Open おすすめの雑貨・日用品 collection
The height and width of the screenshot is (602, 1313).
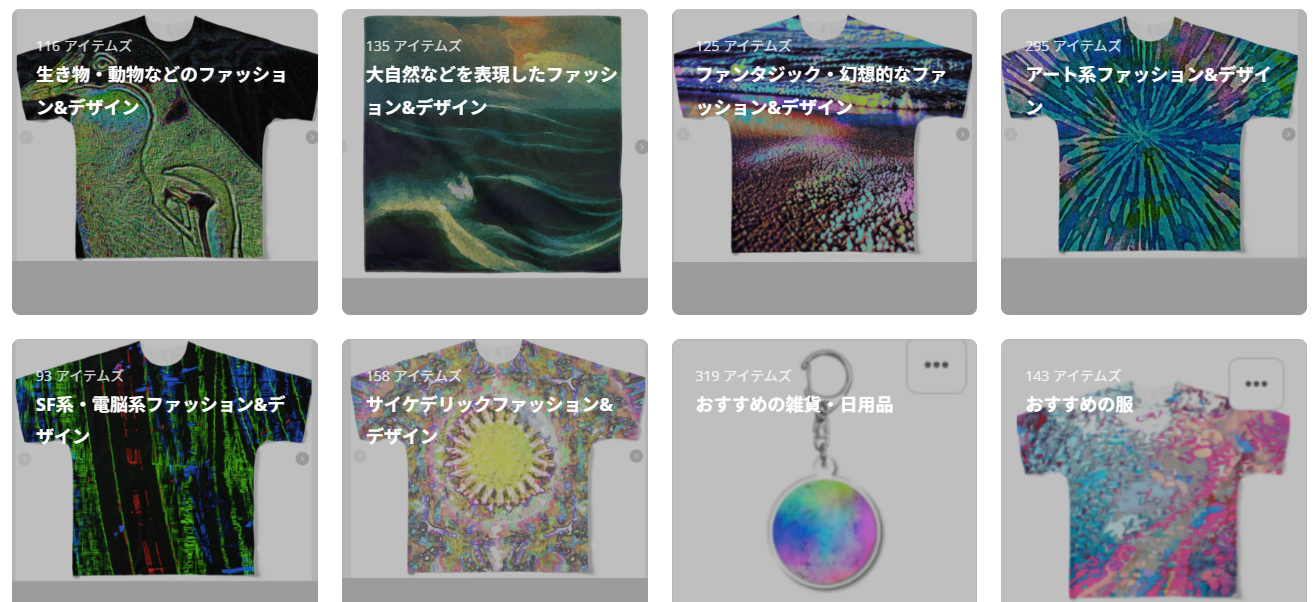[x=794, y=404]
